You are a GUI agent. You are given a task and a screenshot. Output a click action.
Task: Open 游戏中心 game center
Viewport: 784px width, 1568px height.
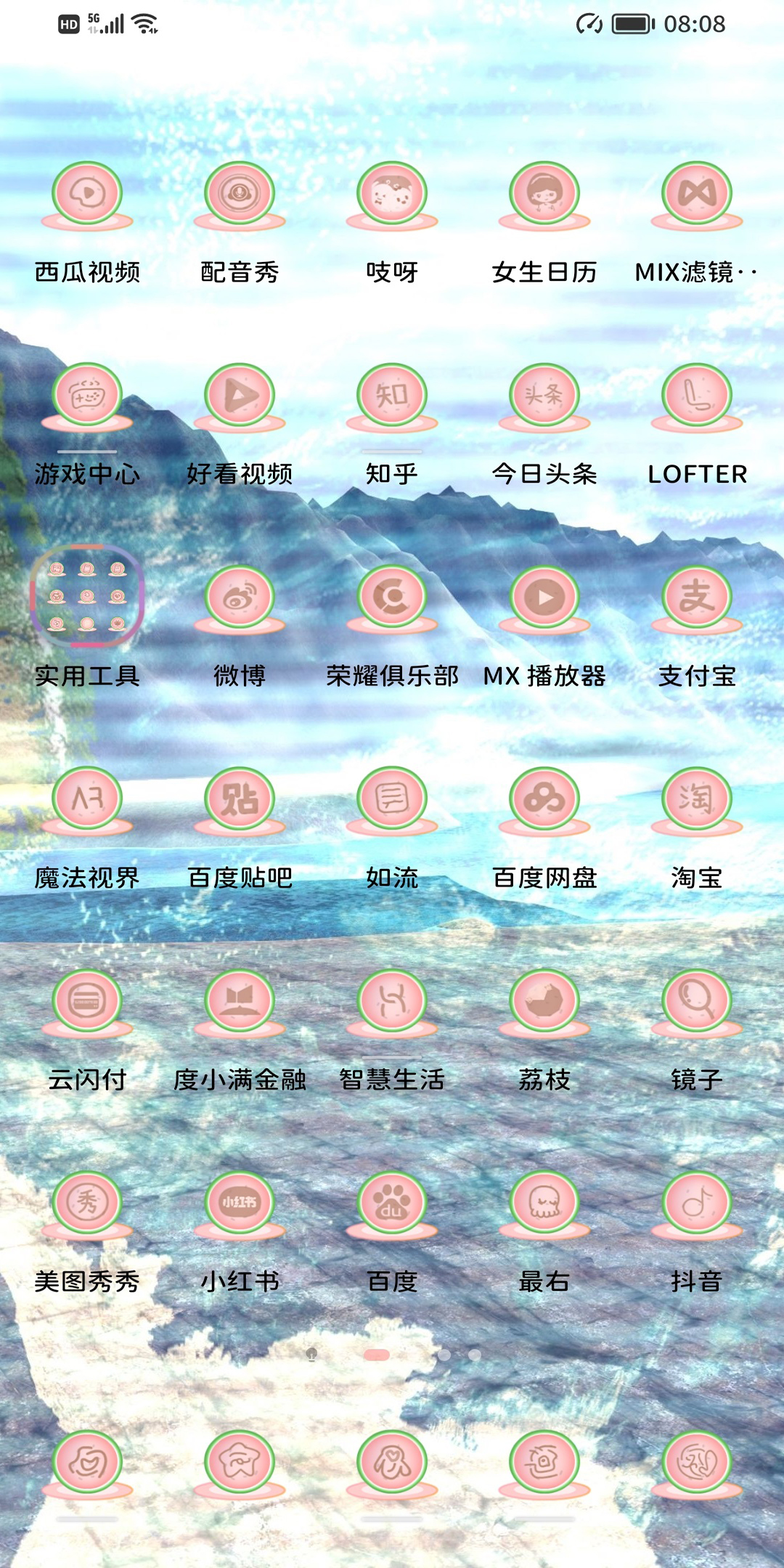click(x=87, y=396)
